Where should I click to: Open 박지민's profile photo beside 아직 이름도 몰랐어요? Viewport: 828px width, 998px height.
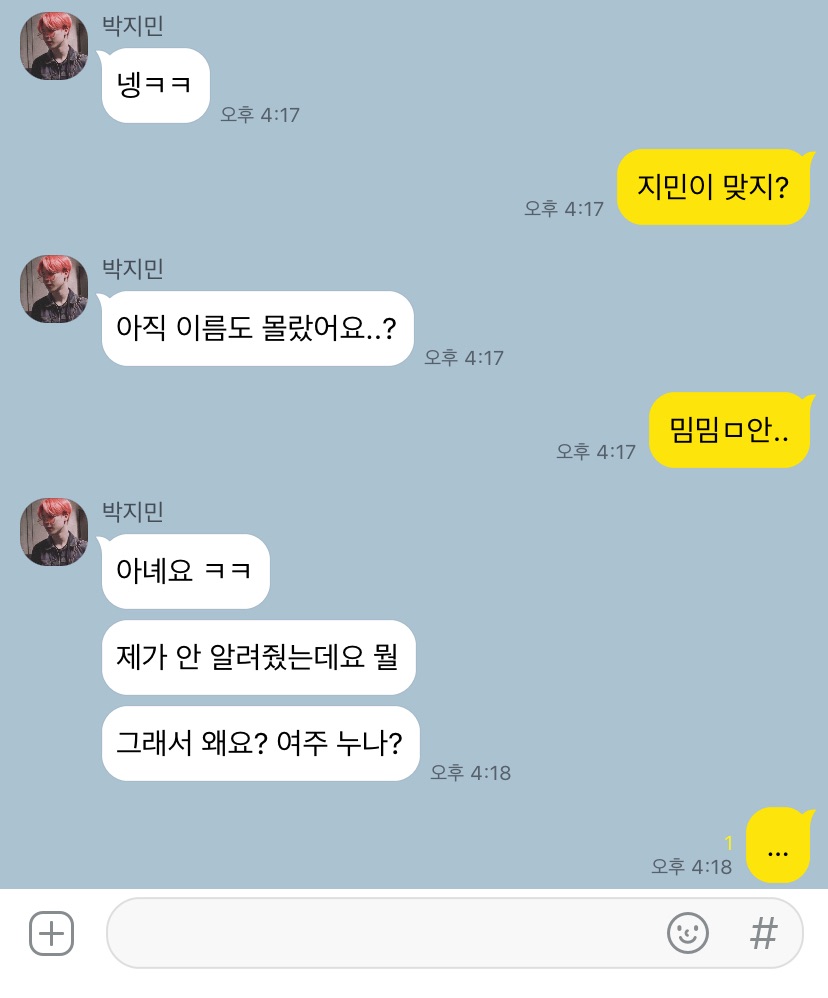pos(55,289)
